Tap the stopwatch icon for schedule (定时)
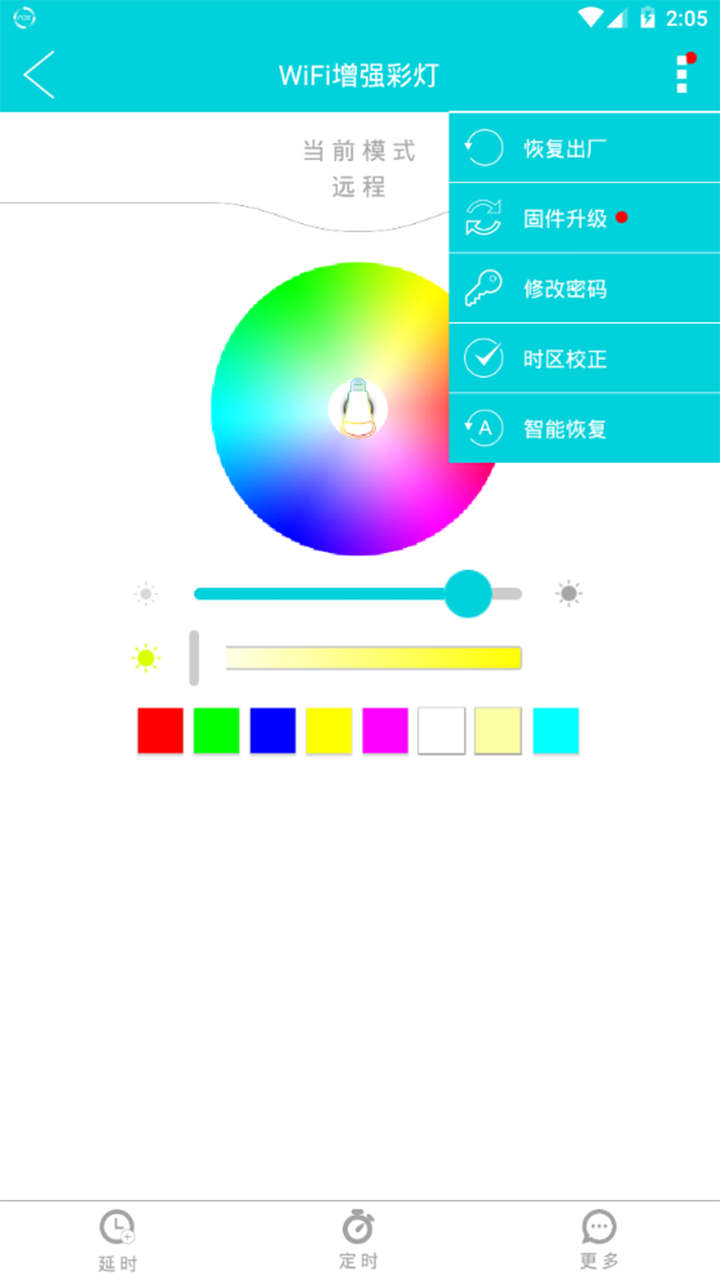The width and height of the screenshot is (720, 1280). coord(358,1226)
